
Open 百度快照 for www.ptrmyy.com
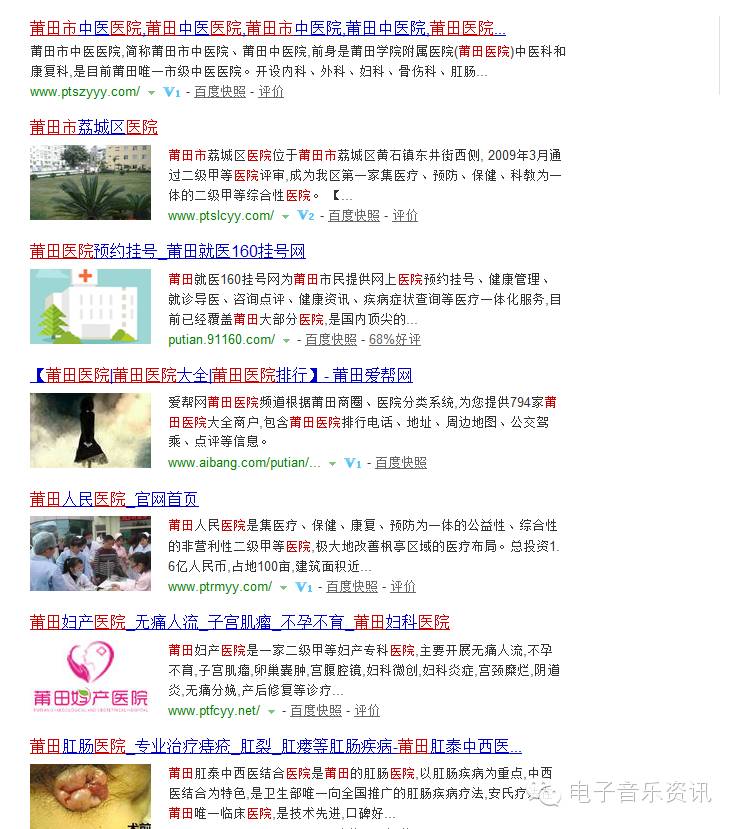(352, 587)
